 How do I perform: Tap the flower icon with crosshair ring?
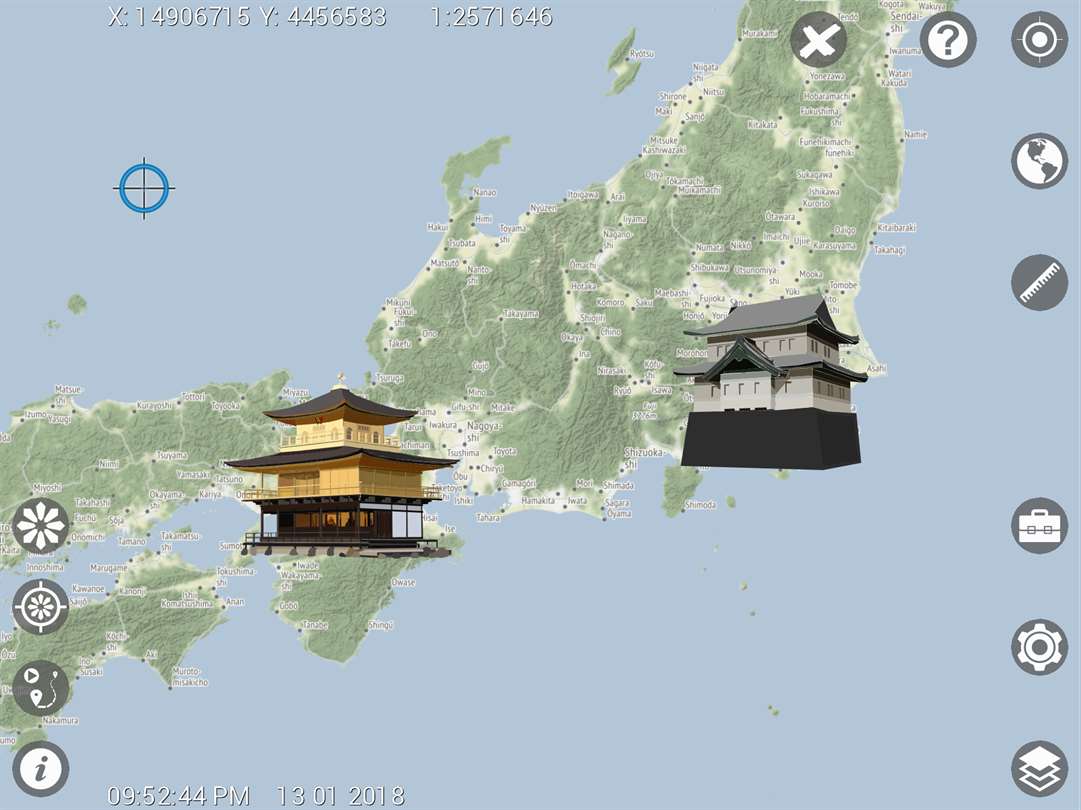41,607
